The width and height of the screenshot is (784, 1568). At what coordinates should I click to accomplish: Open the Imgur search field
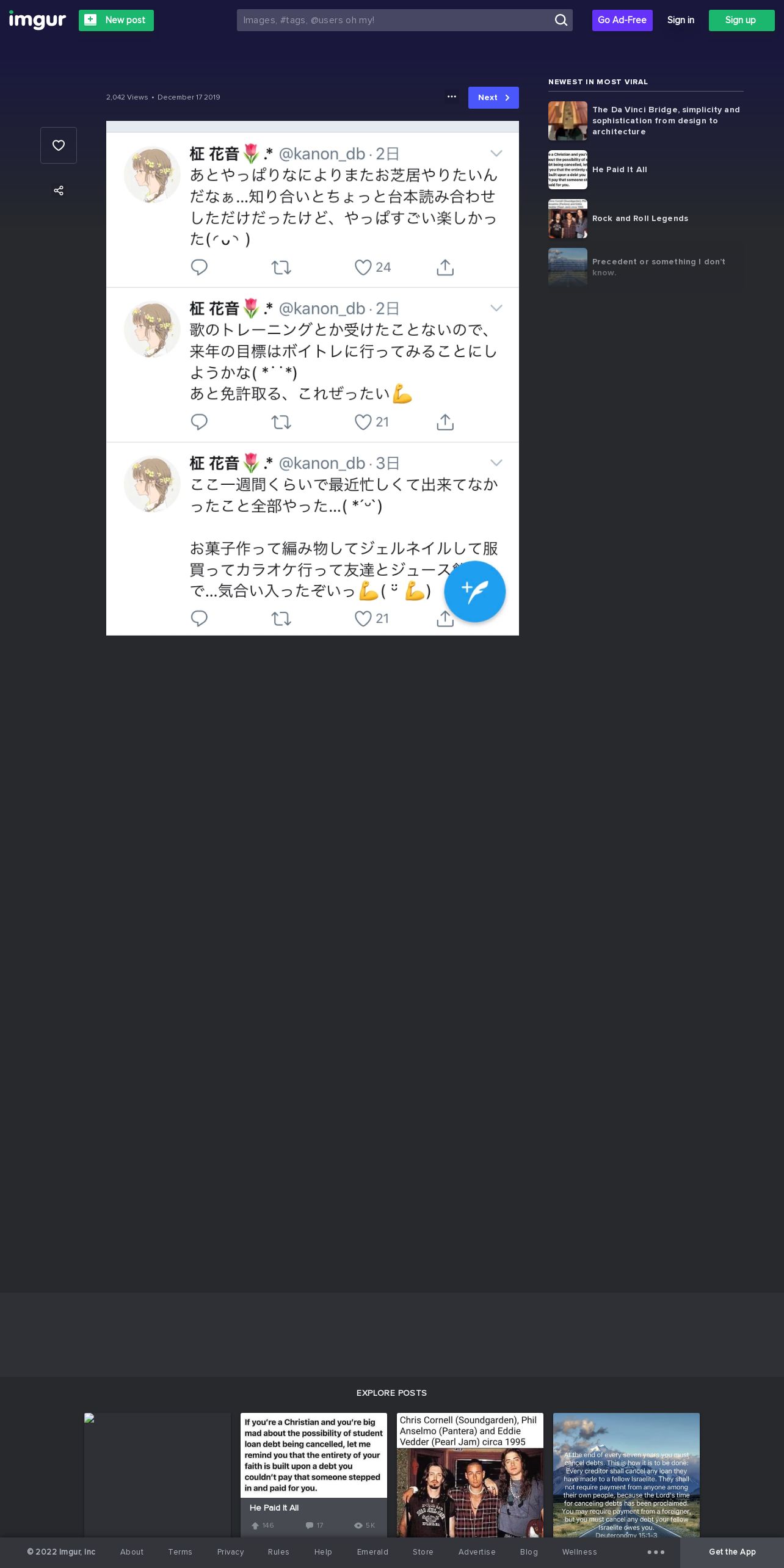[394, 20]
